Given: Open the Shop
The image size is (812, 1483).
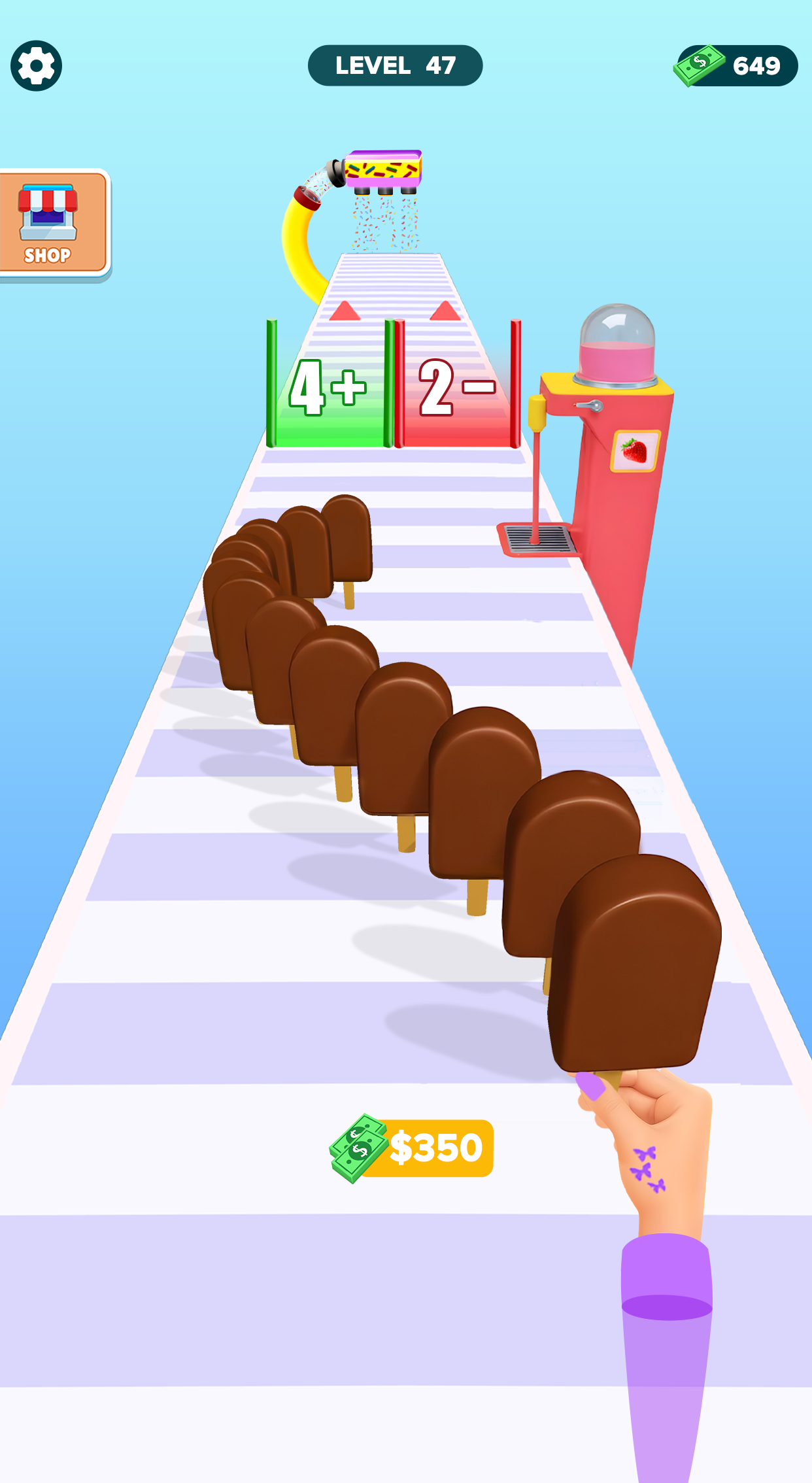Looking at the screenshot, I should [x=54, y=225].
